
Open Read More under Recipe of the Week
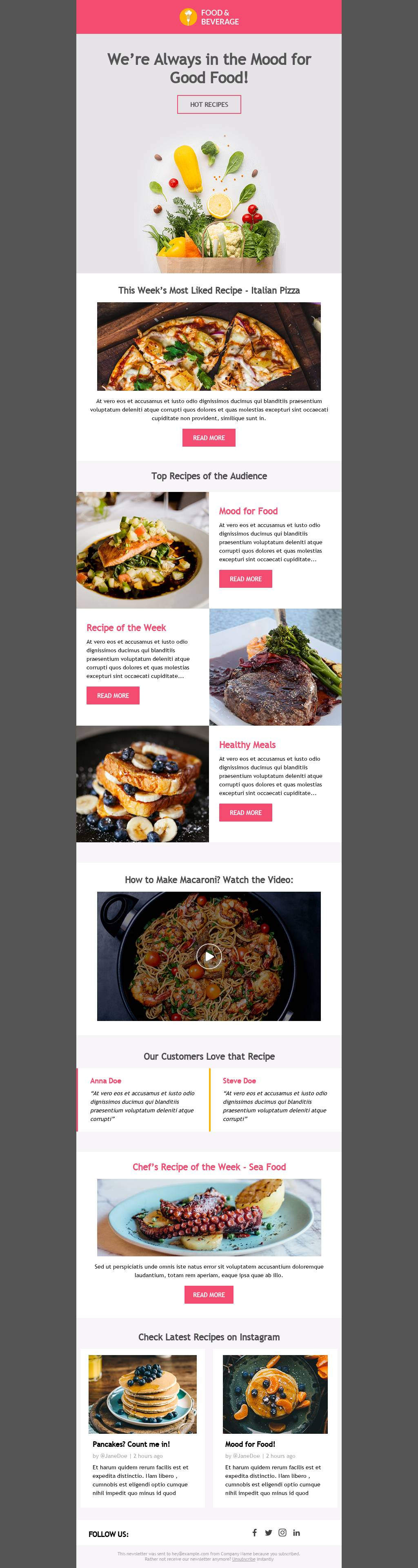click(113, 695)
